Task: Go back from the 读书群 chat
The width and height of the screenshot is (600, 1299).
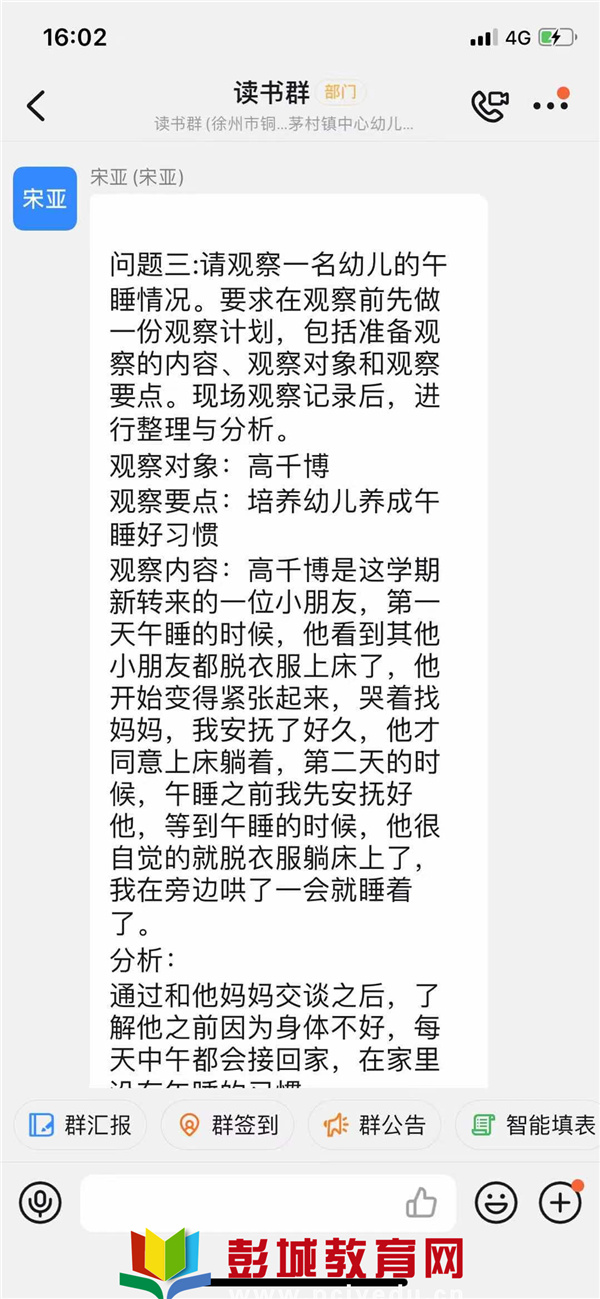Action: click(x=36, y=105)
